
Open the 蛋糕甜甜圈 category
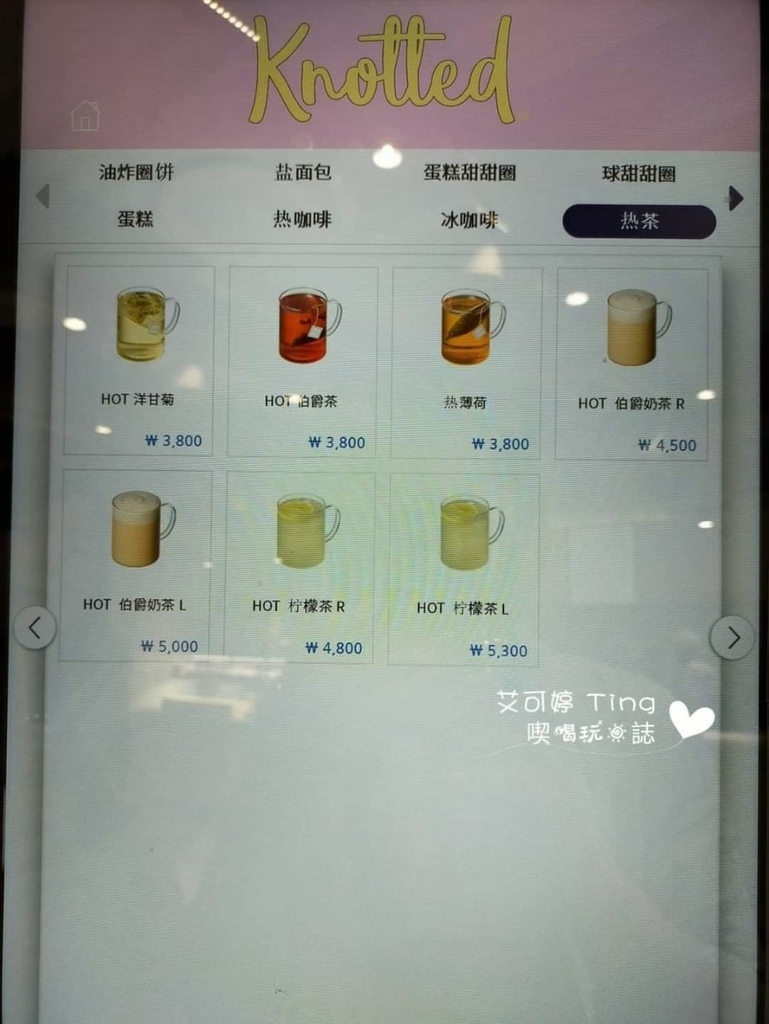pos(469,173)
